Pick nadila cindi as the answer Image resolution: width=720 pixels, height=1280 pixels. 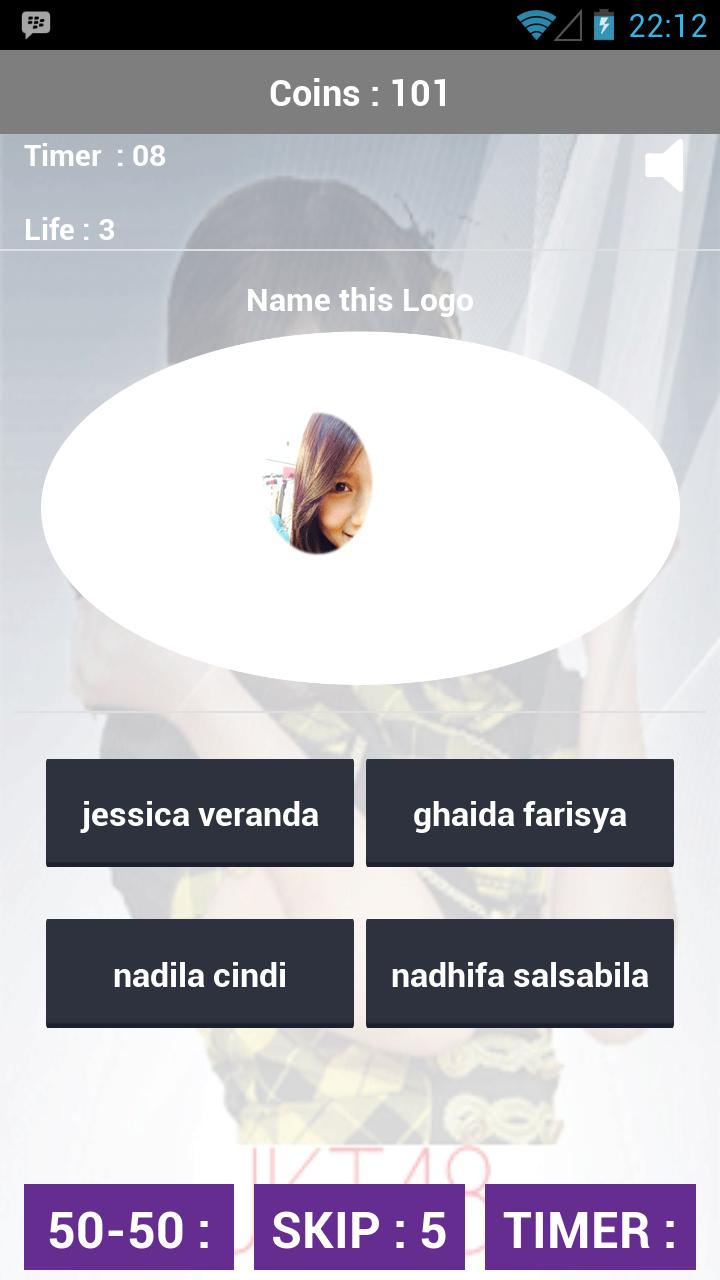coord(200,973)
